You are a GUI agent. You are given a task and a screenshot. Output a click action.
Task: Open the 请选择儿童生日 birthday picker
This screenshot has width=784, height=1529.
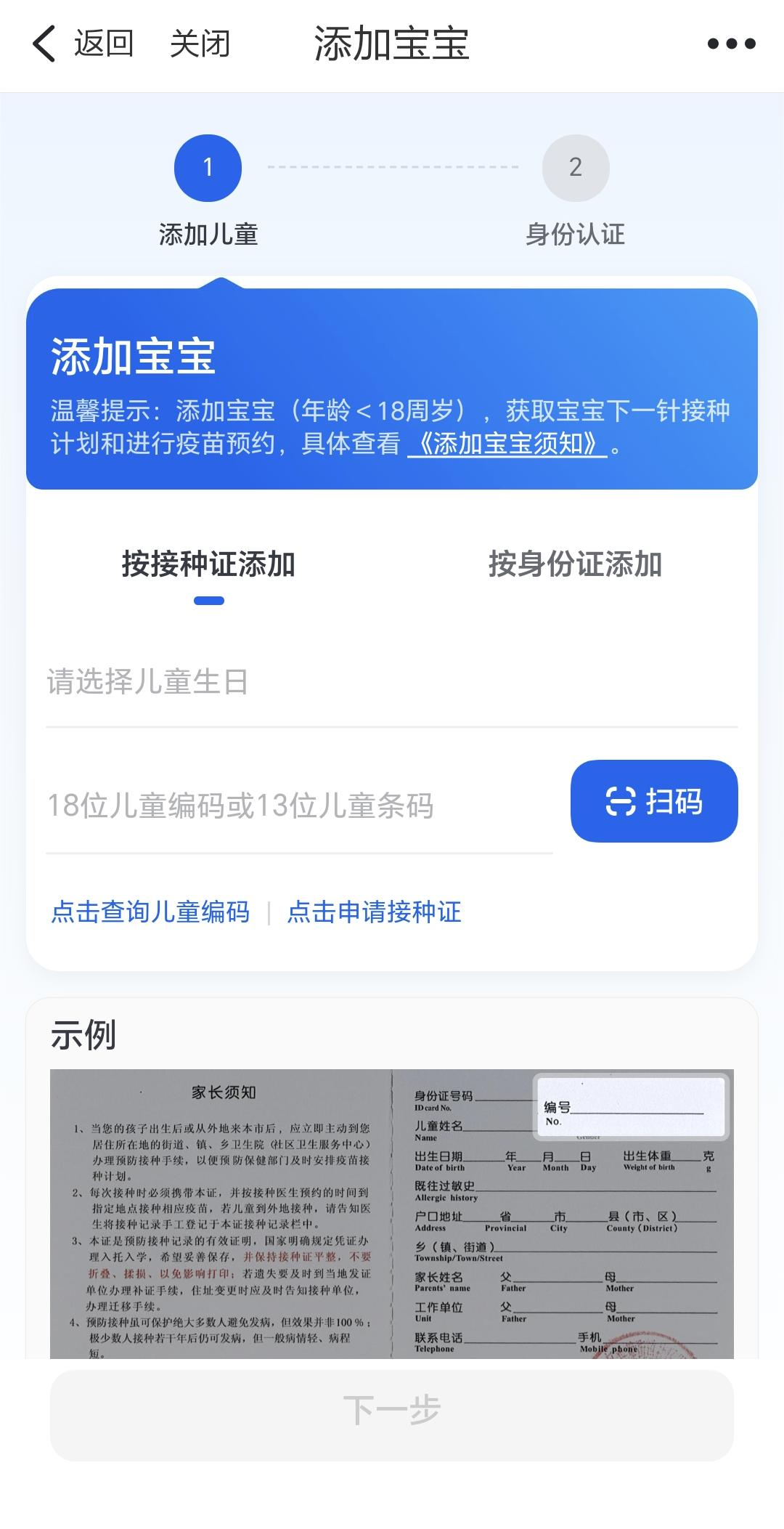290,680
